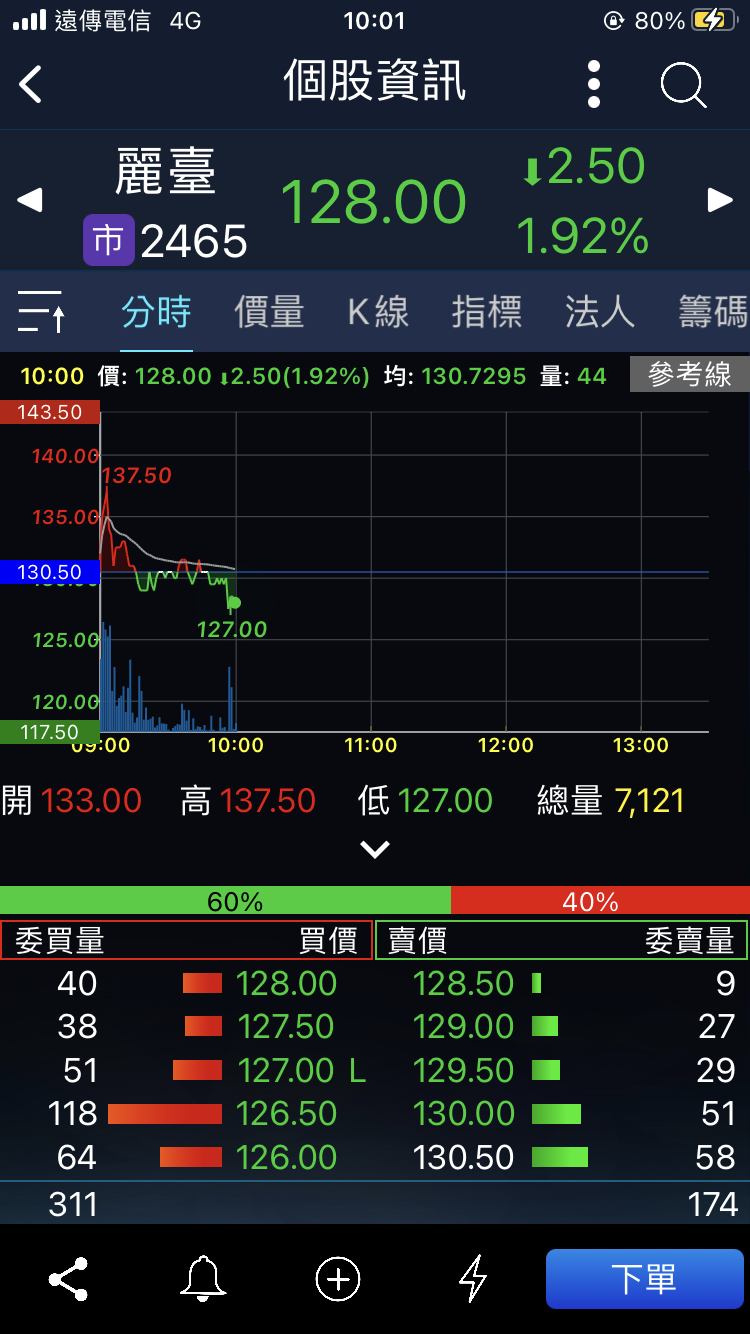Switch to the 法人 tab
Screen dimensions: 750x1334
[599, 312]
